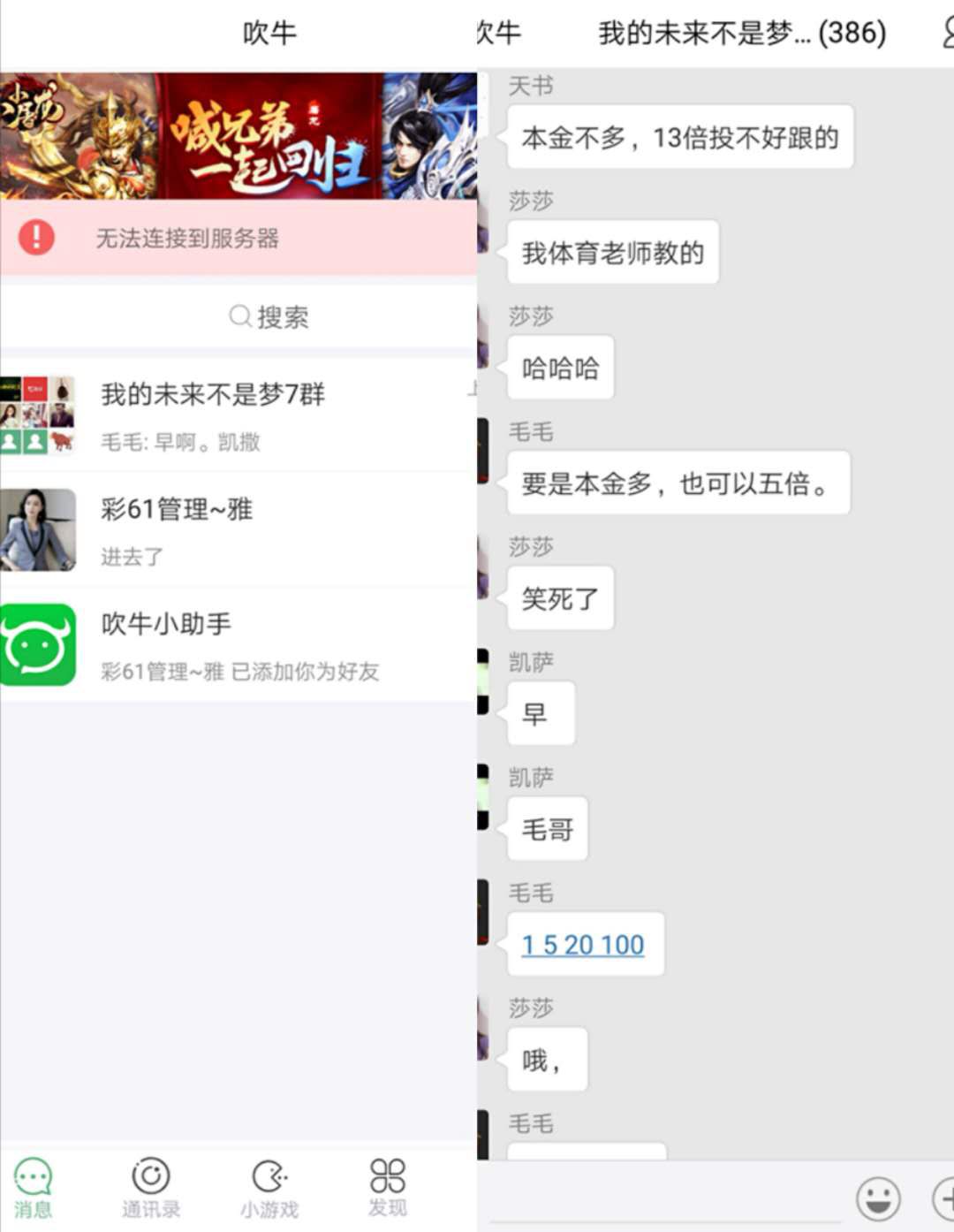This screenshot has width=954, height=1232.
Task: Switch to the 通讯录 tab
Action: click(x=150, y=1187)
